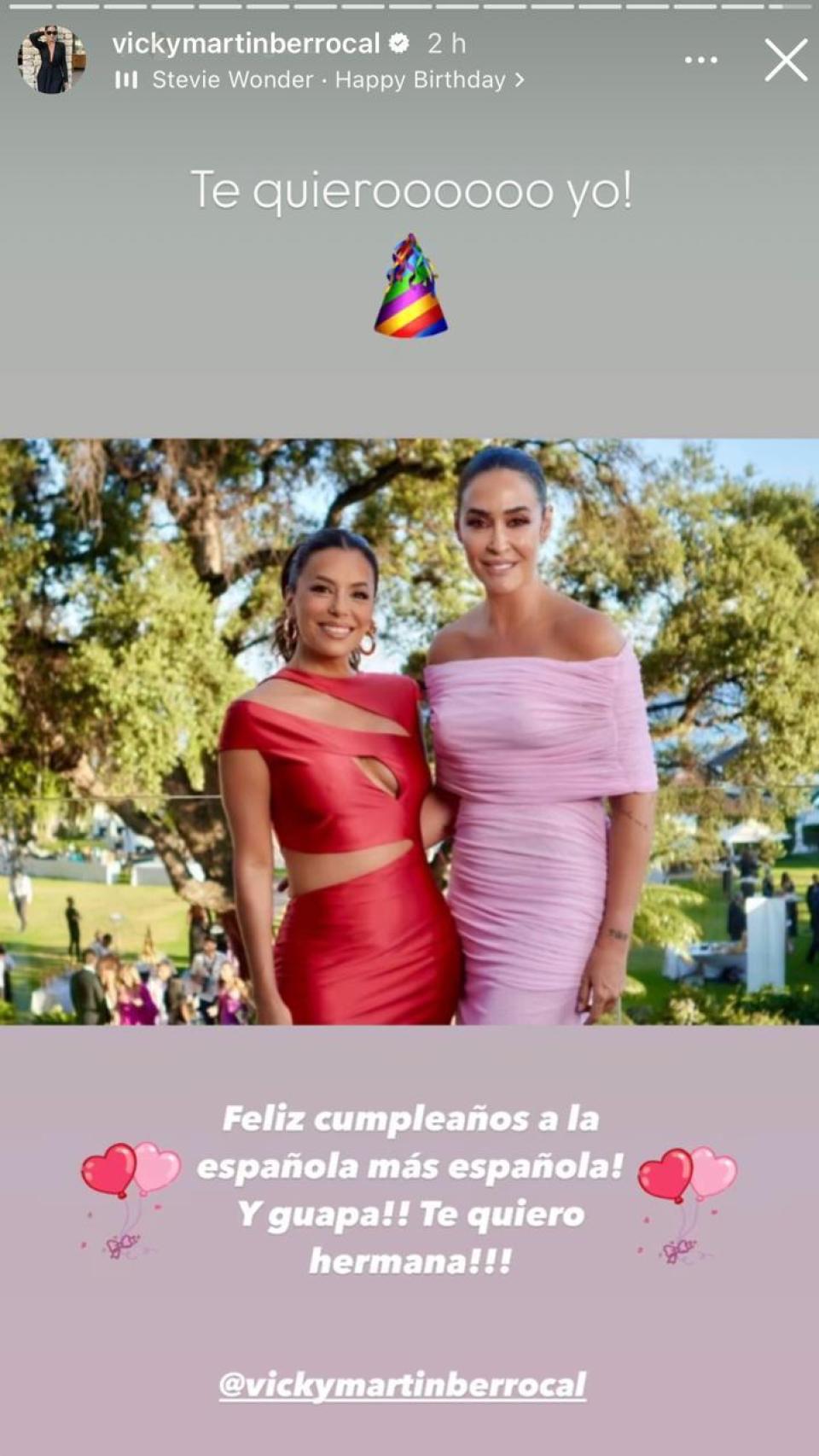Close the story viewer
The width and height of the screenshot is (819, 1456).
[785, 61]
